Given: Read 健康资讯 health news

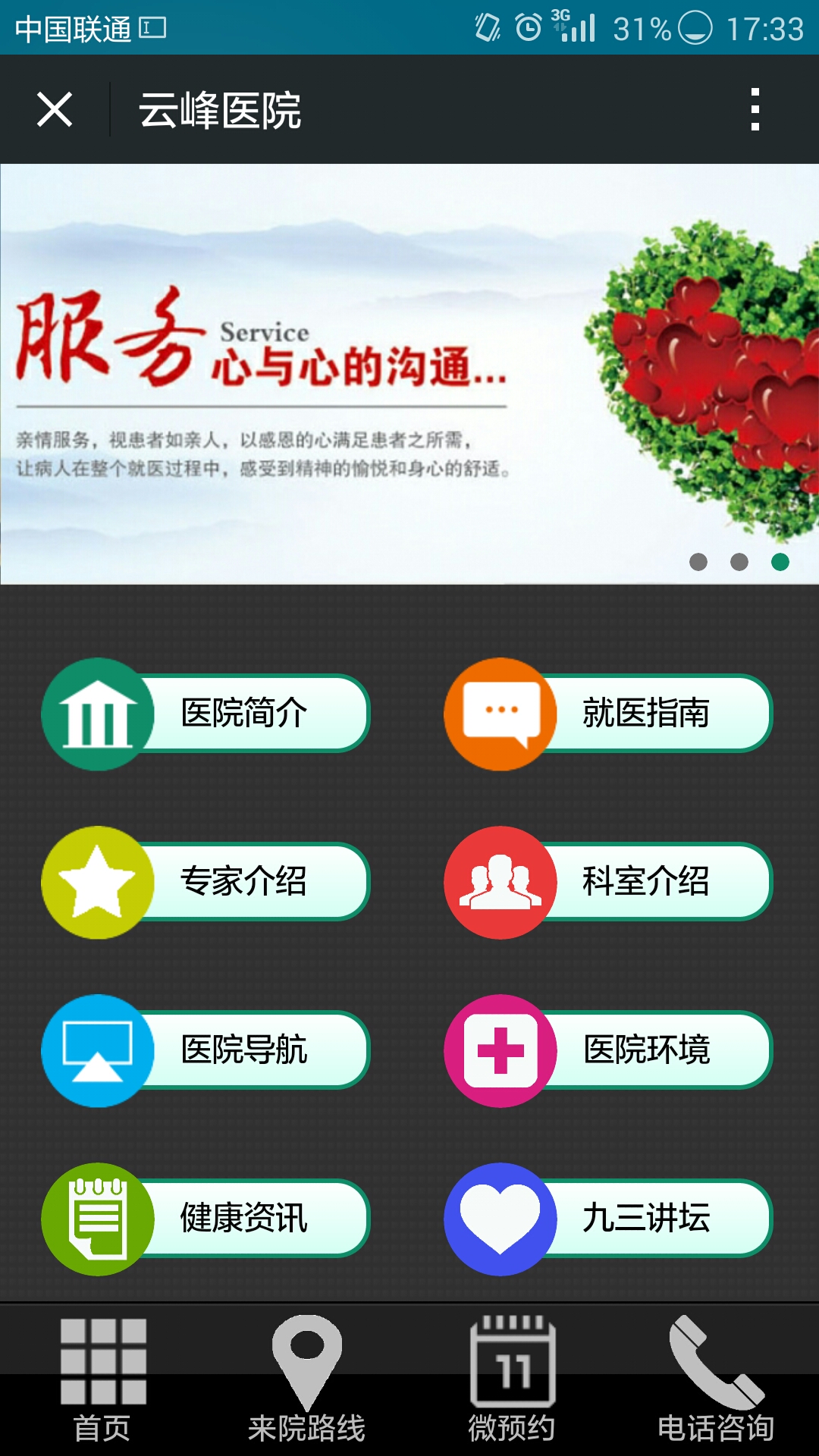Looking at the screenshot, I should 206,1219.
